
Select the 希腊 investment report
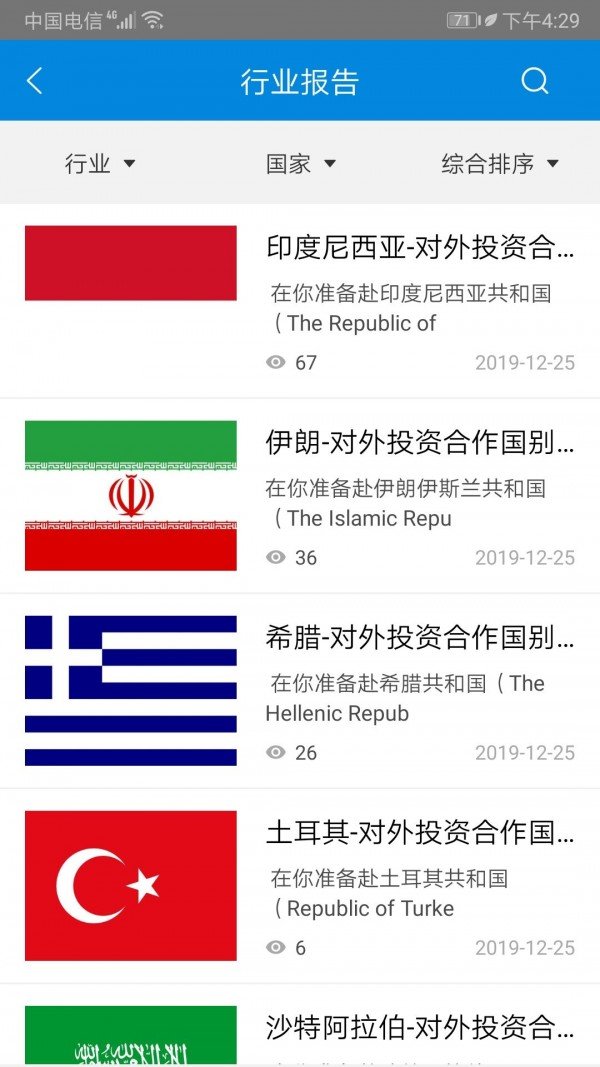(x=420, y=637)
